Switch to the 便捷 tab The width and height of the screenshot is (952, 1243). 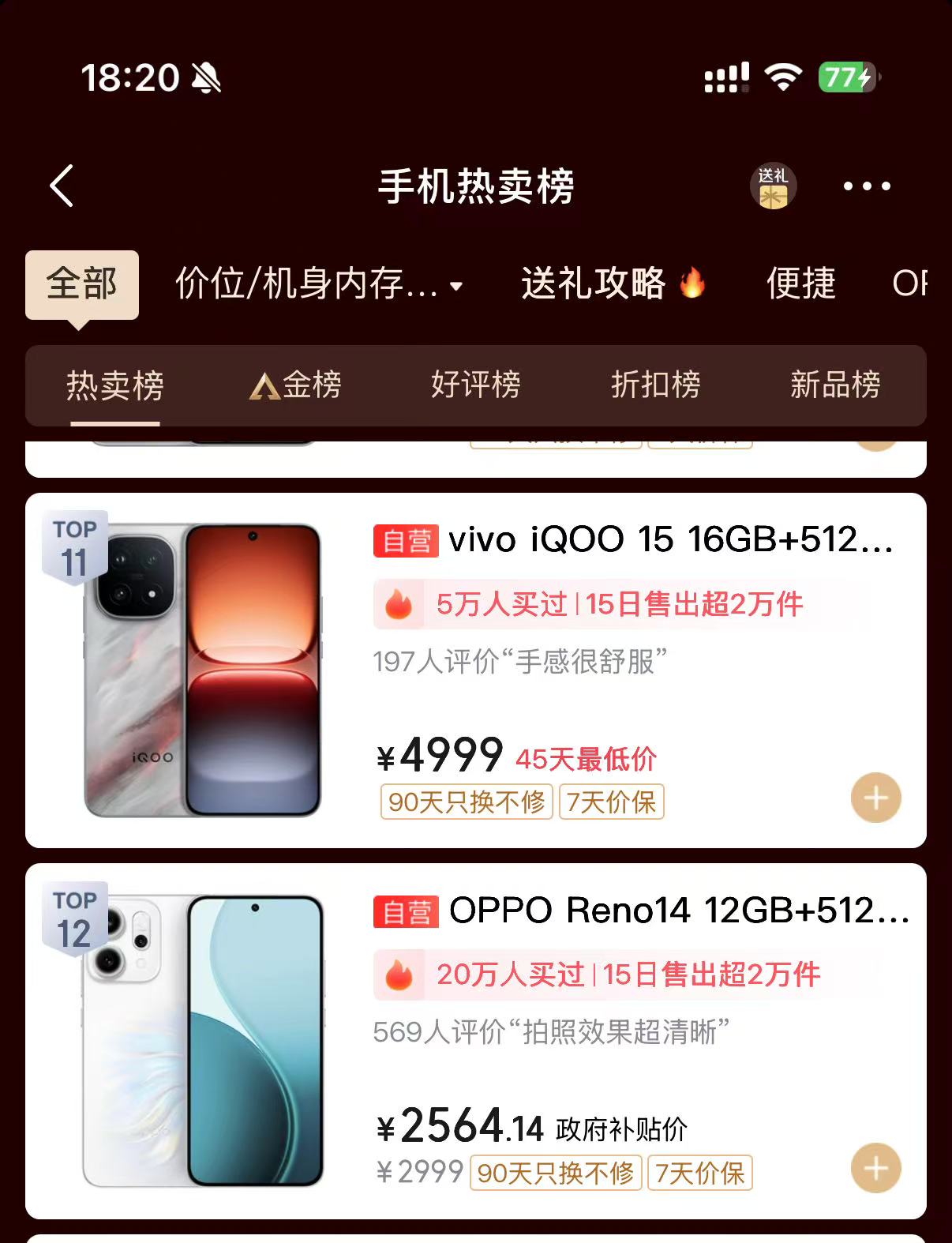(x=800, y=284)
